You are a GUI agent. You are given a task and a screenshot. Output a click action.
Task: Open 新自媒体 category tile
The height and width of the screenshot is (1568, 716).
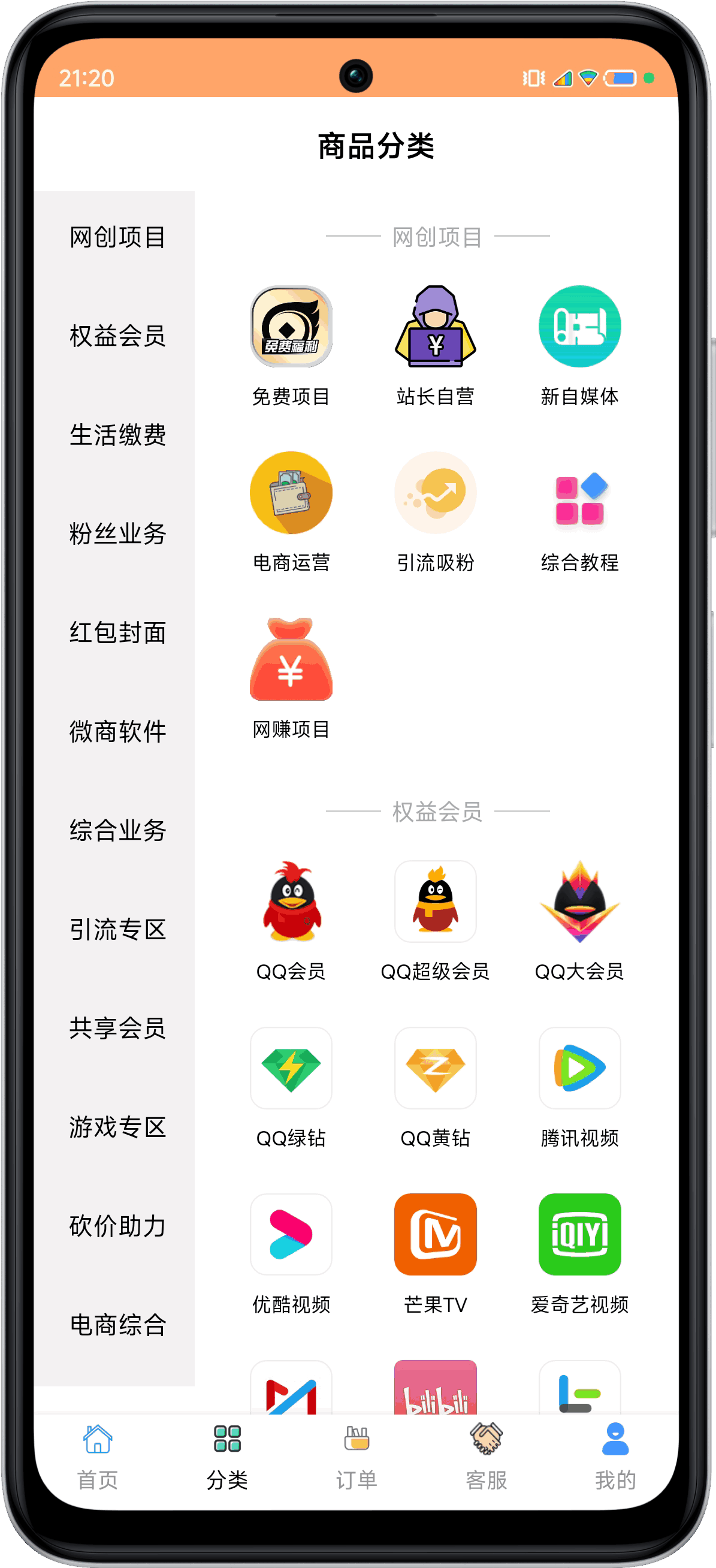[579, 345]
